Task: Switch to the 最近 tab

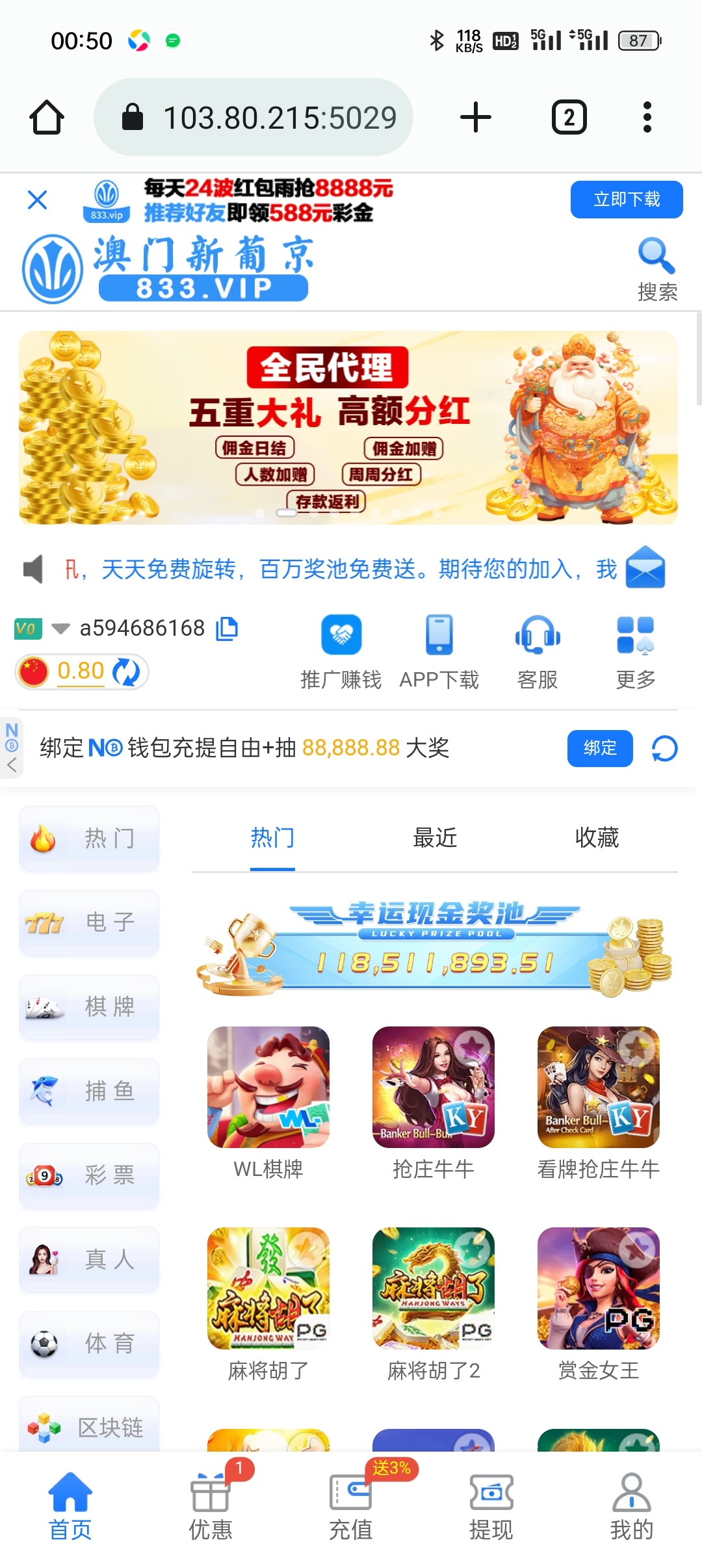Action: coord(435,838)
